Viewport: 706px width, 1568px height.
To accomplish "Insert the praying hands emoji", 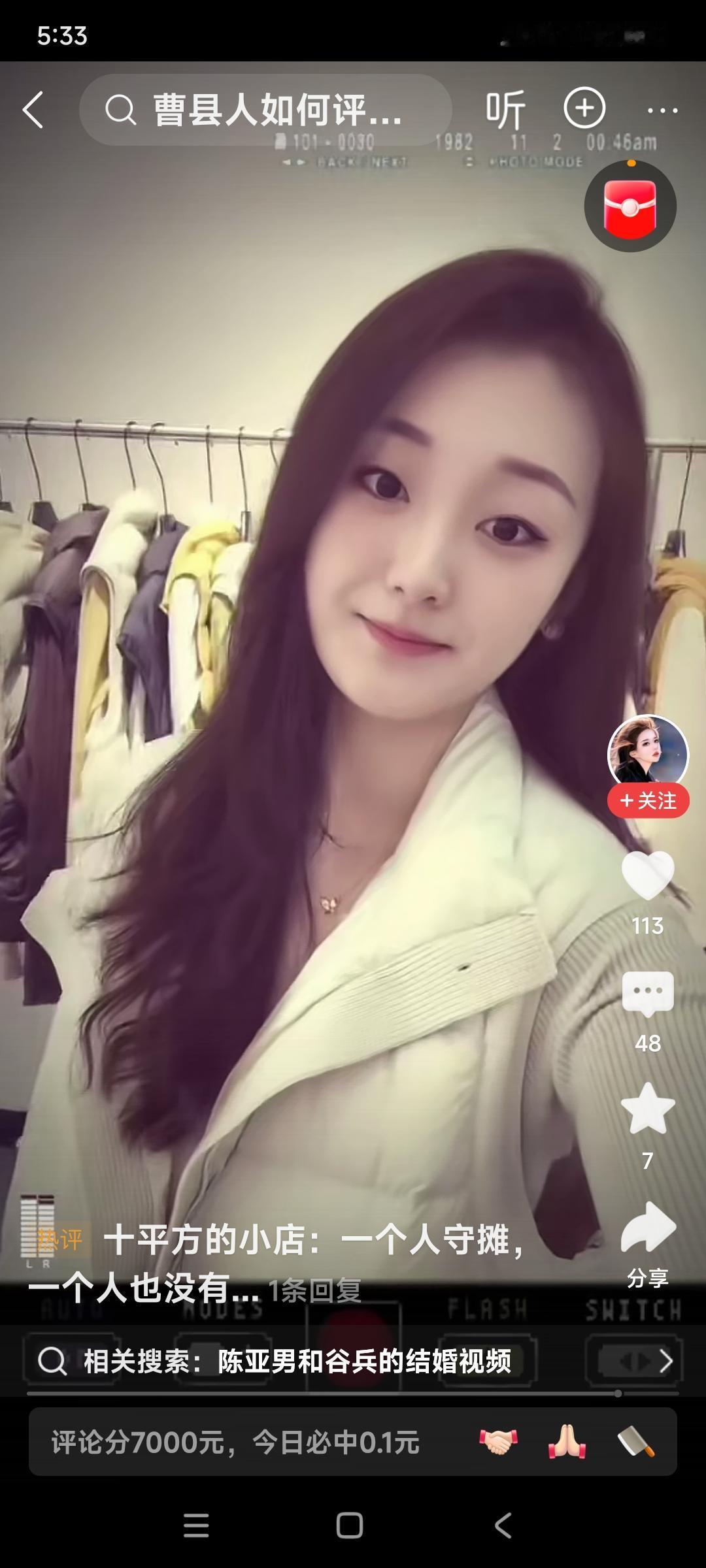I will 567,1442.
